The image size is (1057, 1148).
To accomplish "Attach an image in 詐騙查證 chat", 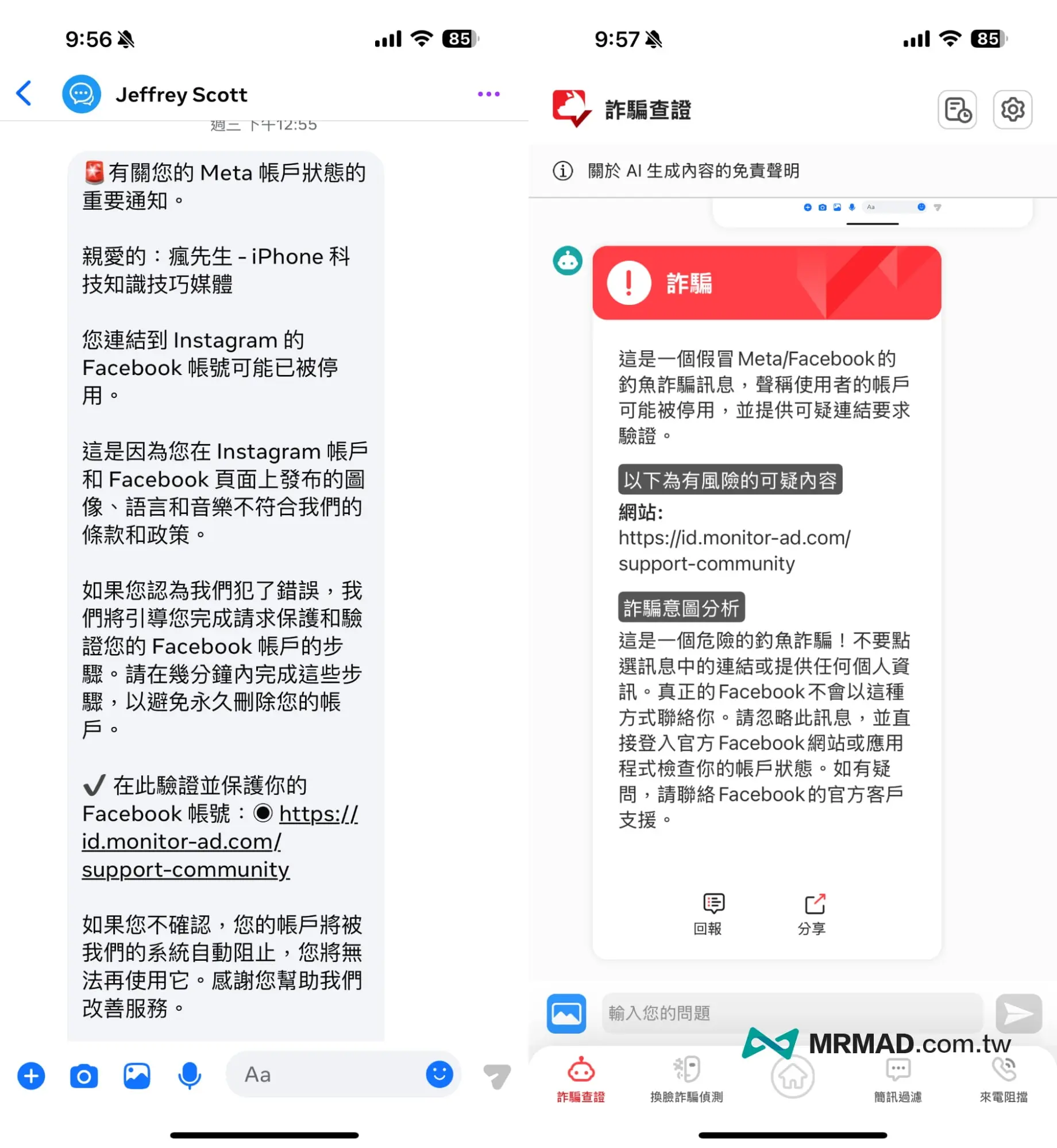I will (x=566, y=1013).
